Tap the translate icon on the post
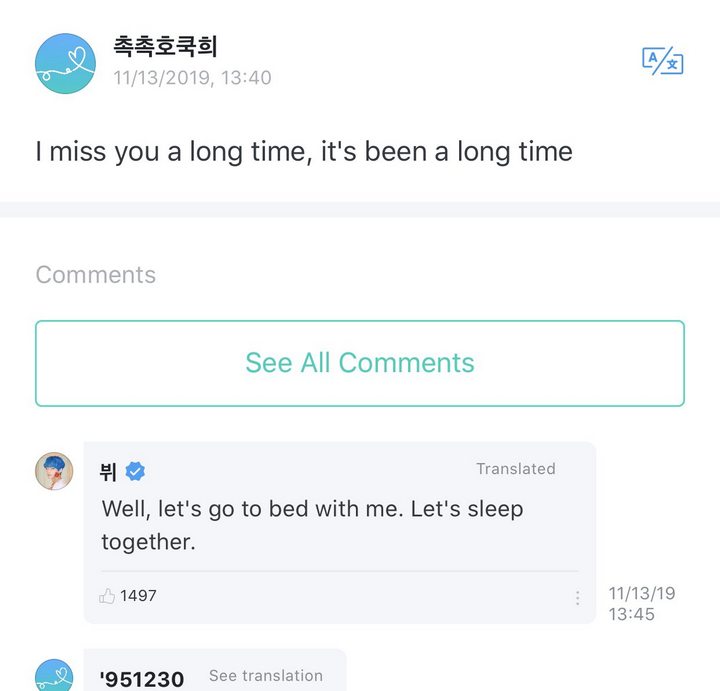This screenshot has width=720, height=691. click(662, 61)
